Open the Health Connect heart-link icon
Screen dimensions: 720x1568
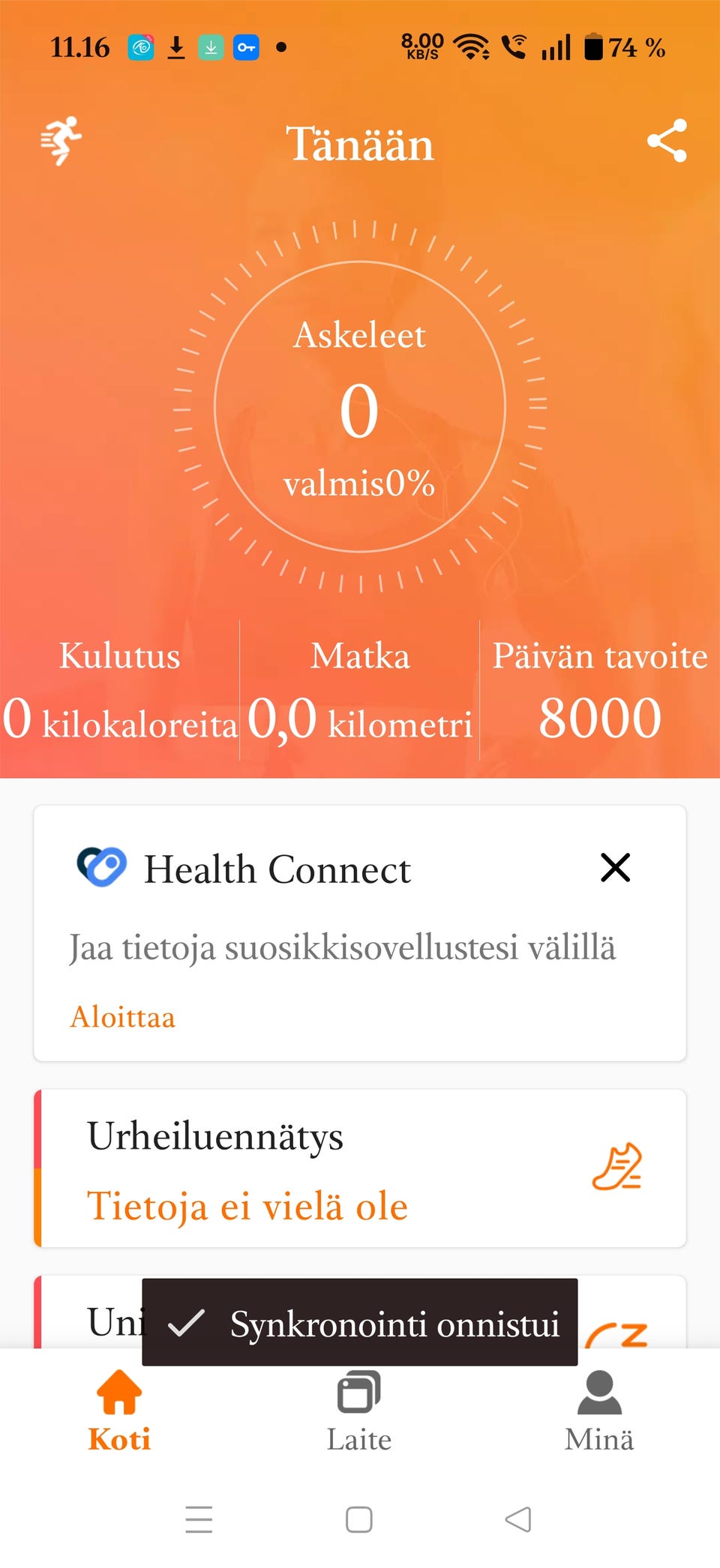click(101, 867)
